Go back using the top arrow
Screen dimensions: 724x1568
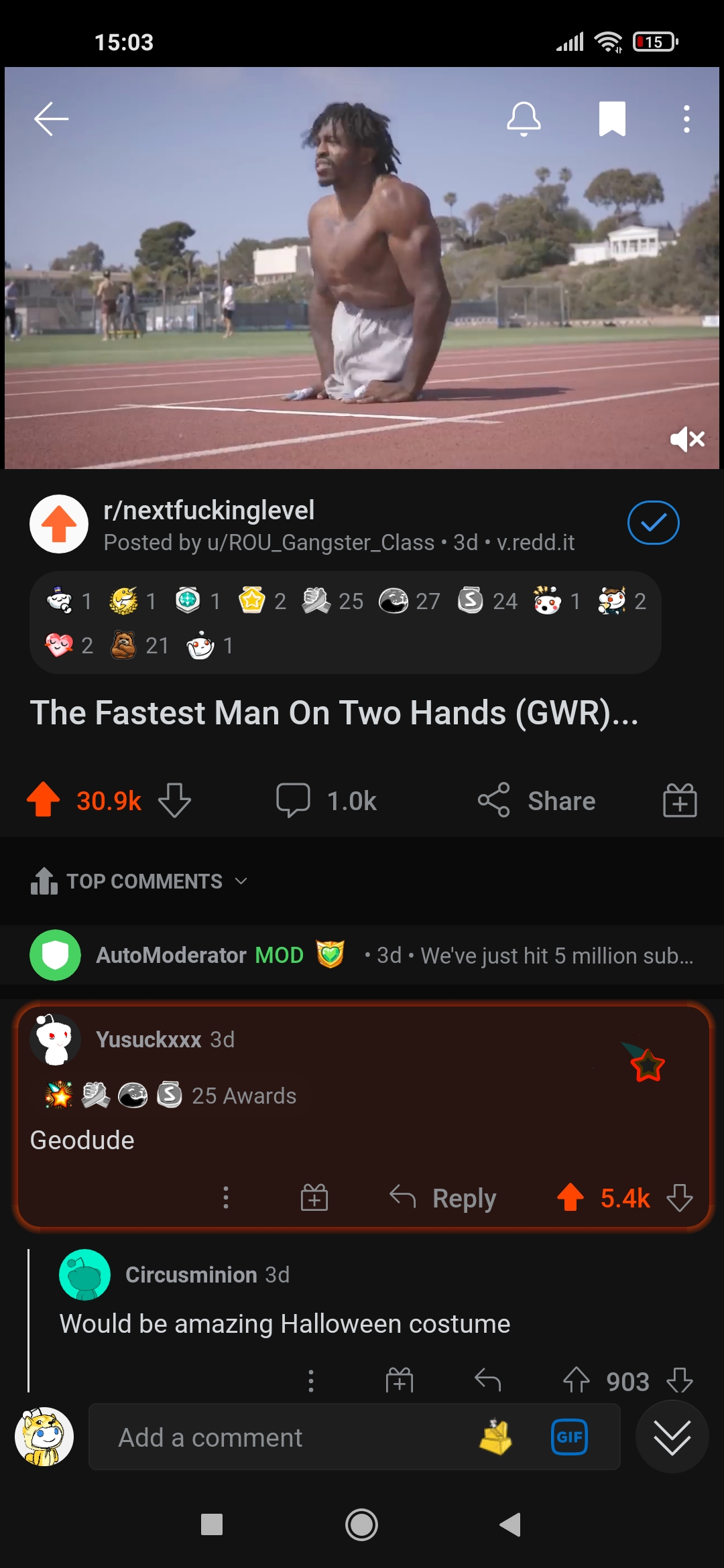click(52, 119)
